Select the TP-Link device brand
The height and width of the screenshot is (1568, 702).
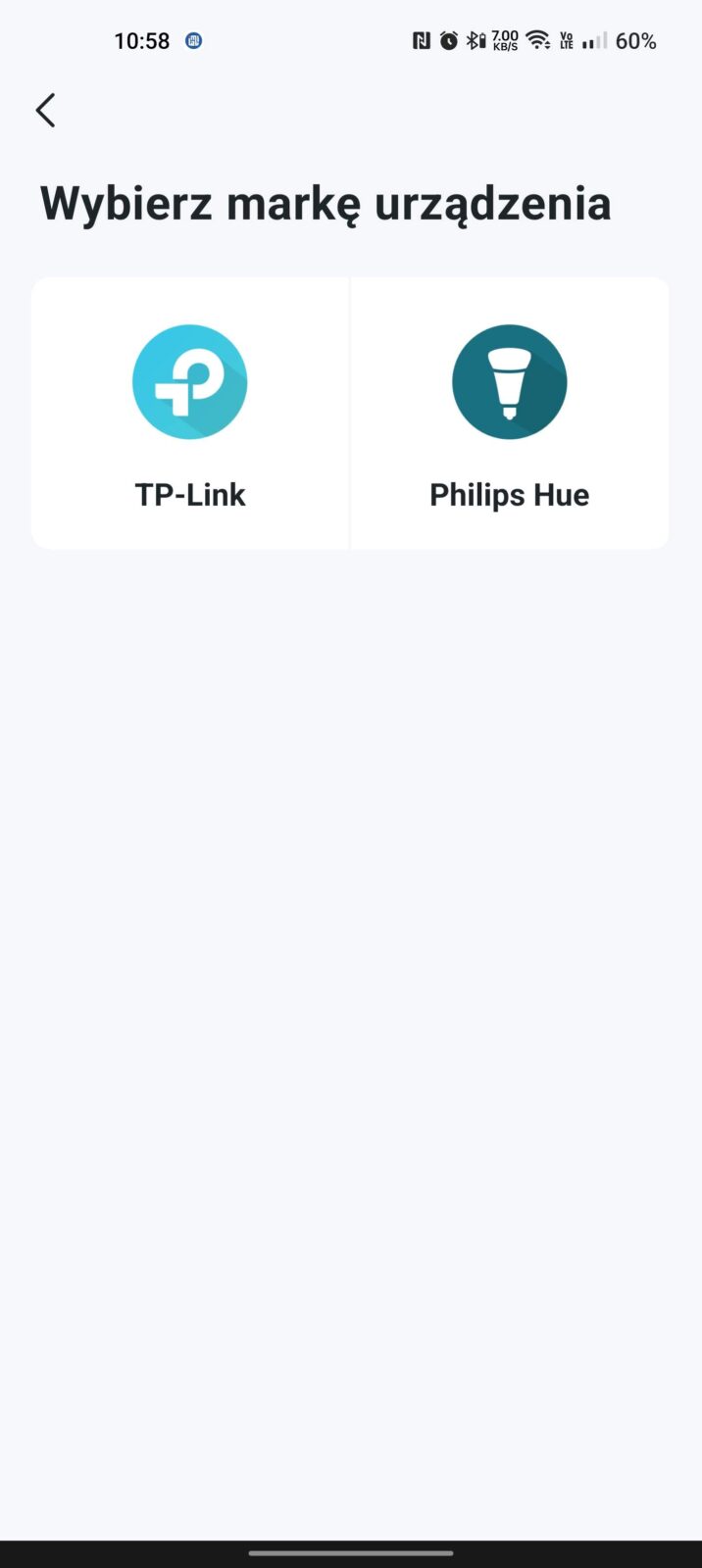190,414
